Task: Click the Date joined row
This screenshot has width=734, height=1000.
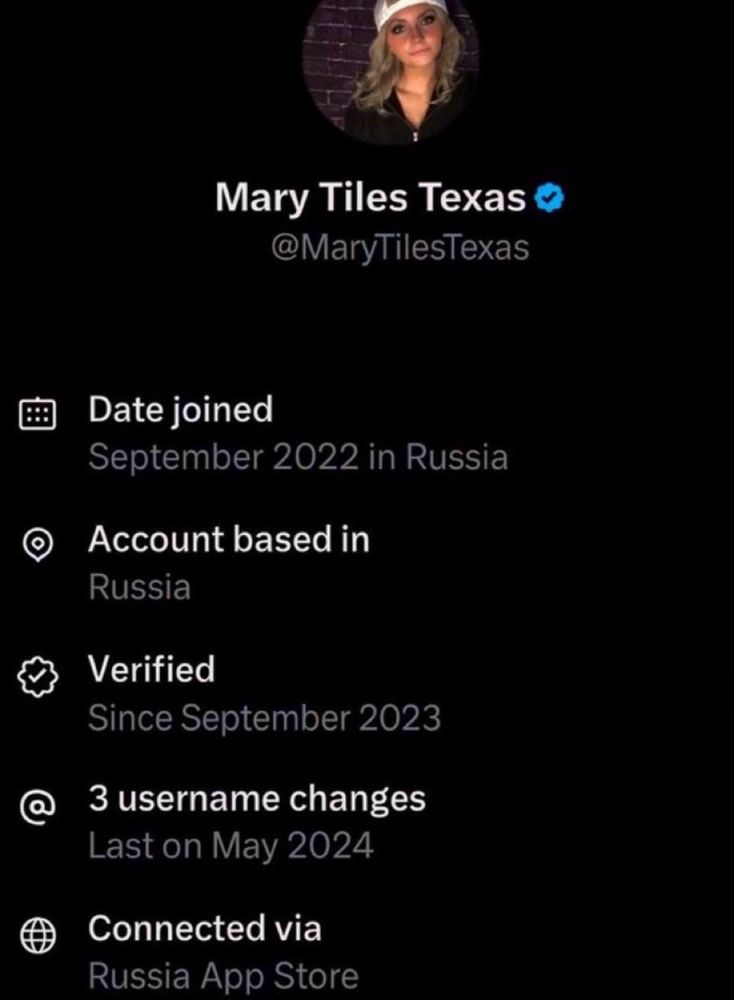Action: 180,410
